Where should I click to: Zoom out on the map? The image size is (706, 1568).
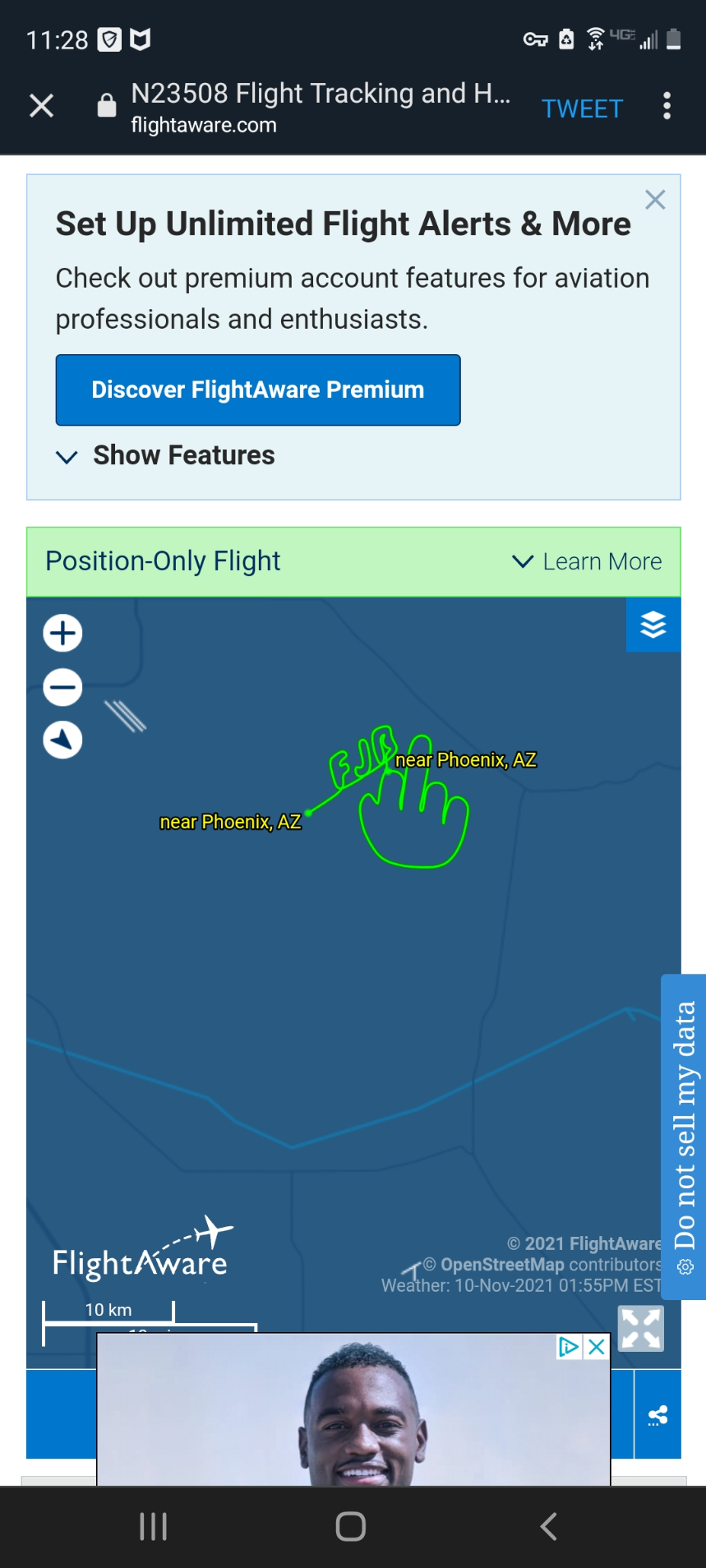(62, 687)
